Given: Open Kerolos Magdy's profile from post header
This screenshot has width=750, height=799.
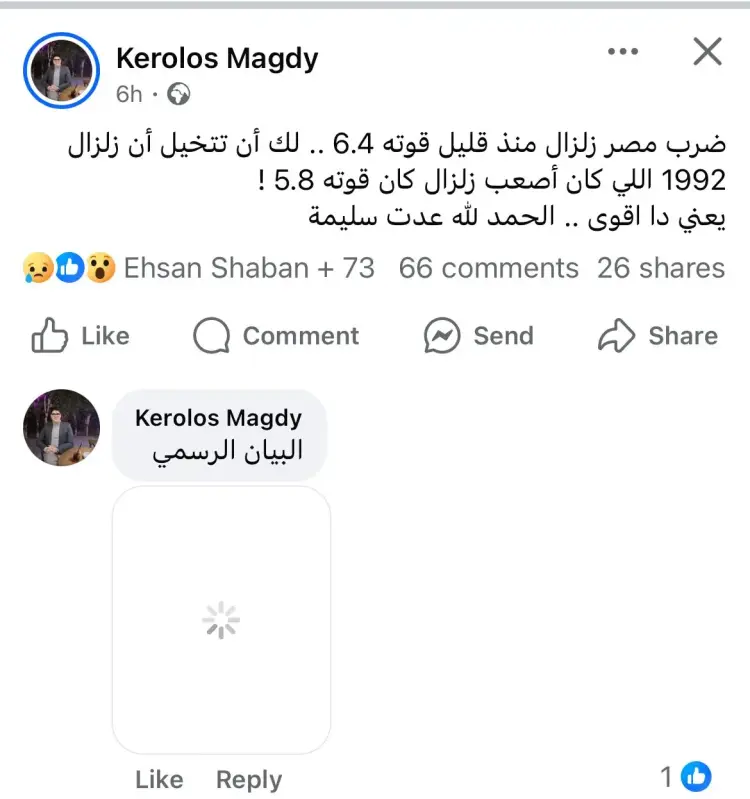Looking at the screenshot, I should click(x=217, y=58).
